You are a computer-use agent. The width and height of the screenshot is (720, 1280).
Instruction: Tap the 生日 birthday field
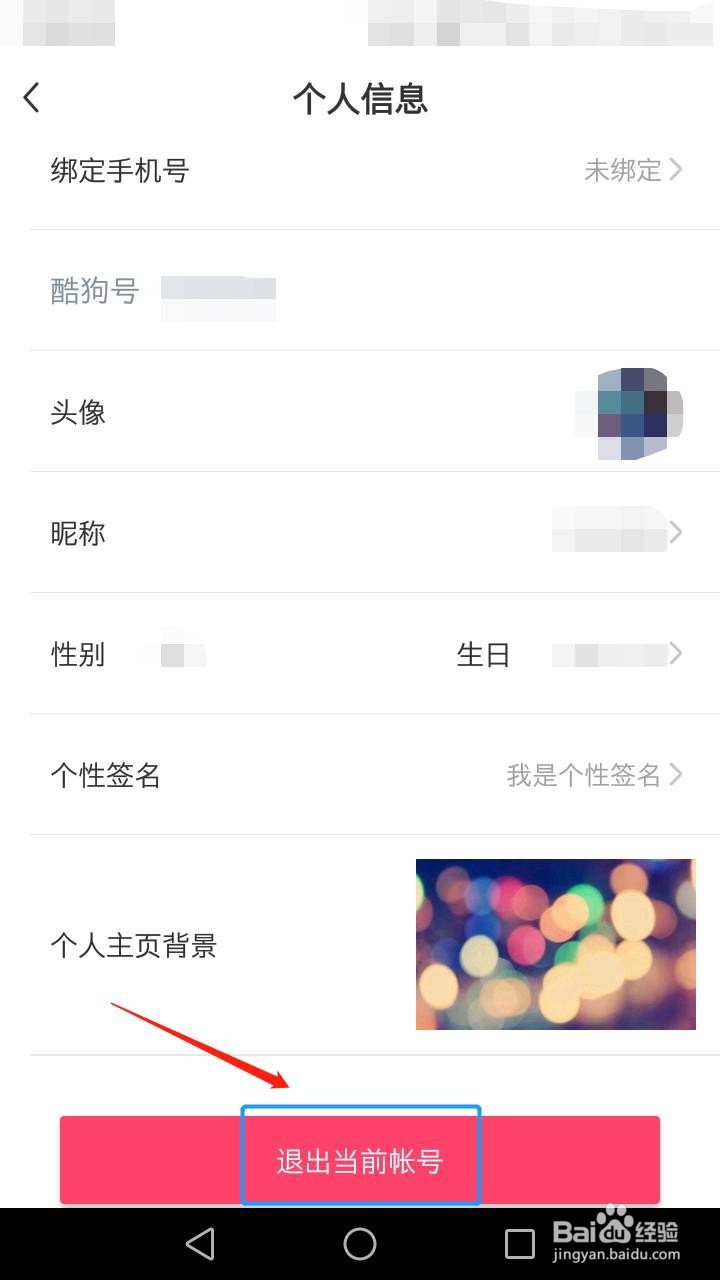coord(483,654)
